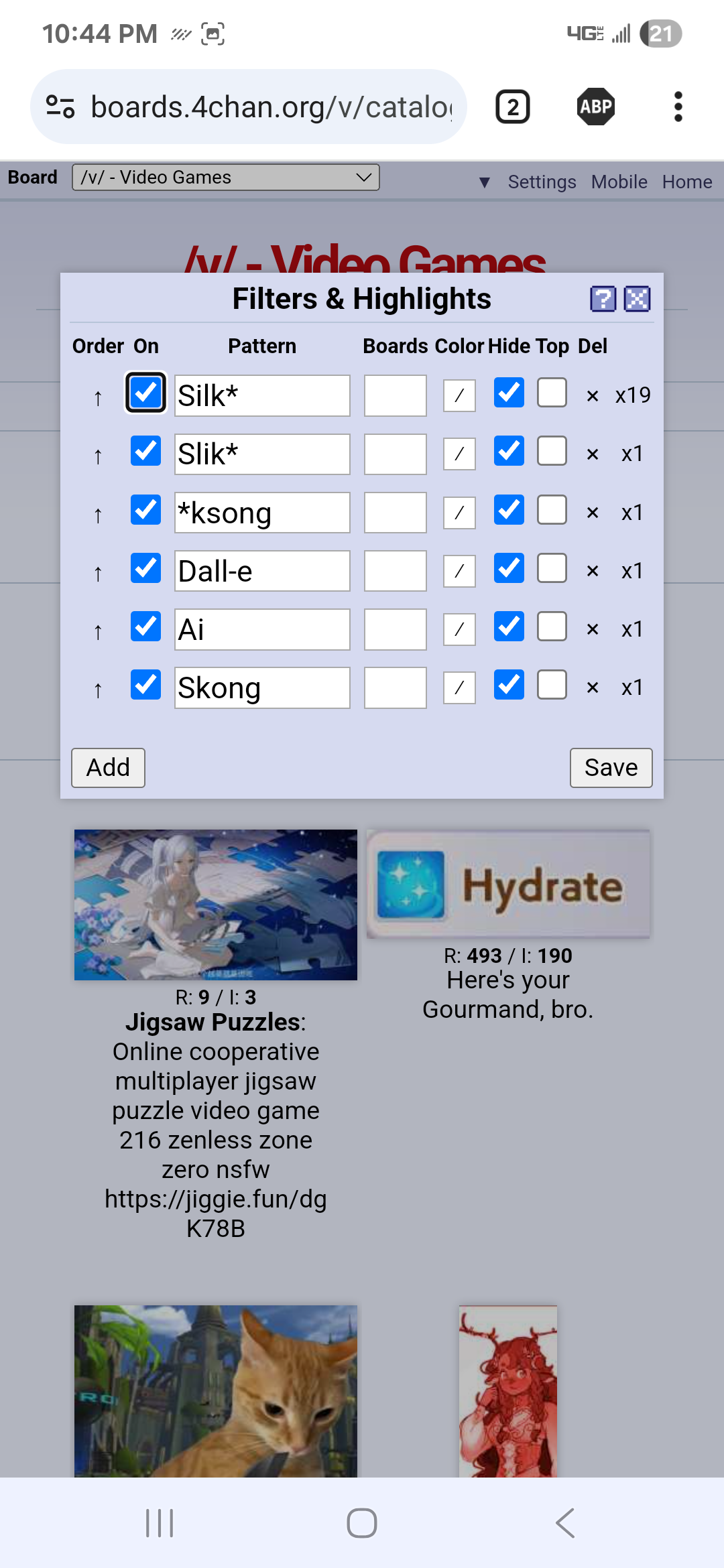Switch to the Mobile view link

click(619, 182)
